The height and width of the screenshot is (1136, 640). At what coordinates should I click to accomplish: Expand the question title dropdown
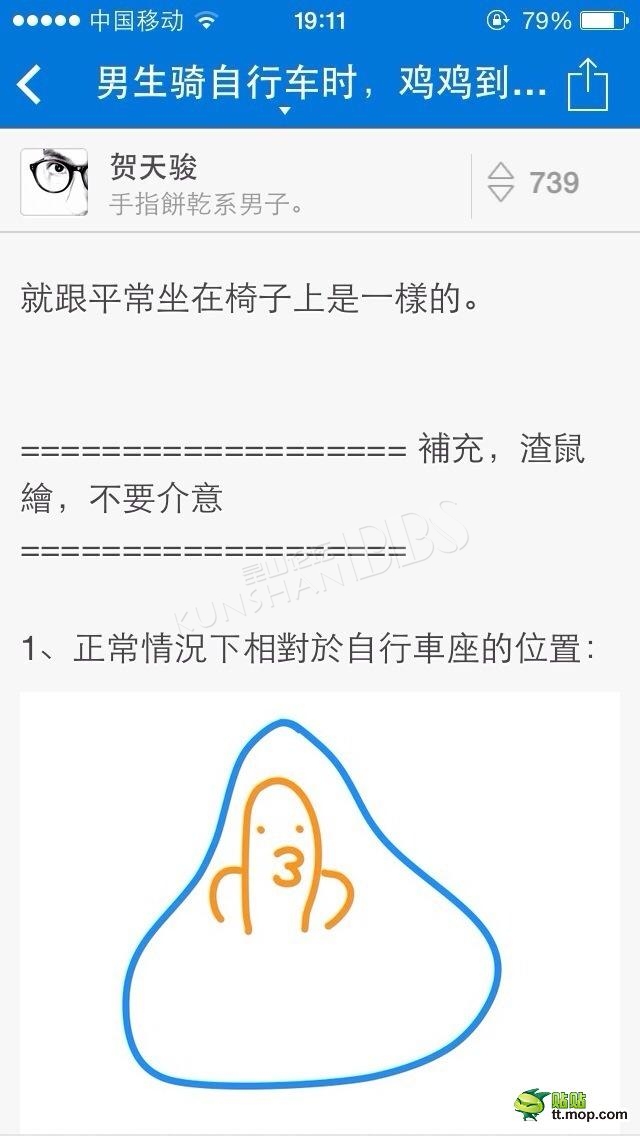point(286,110)
